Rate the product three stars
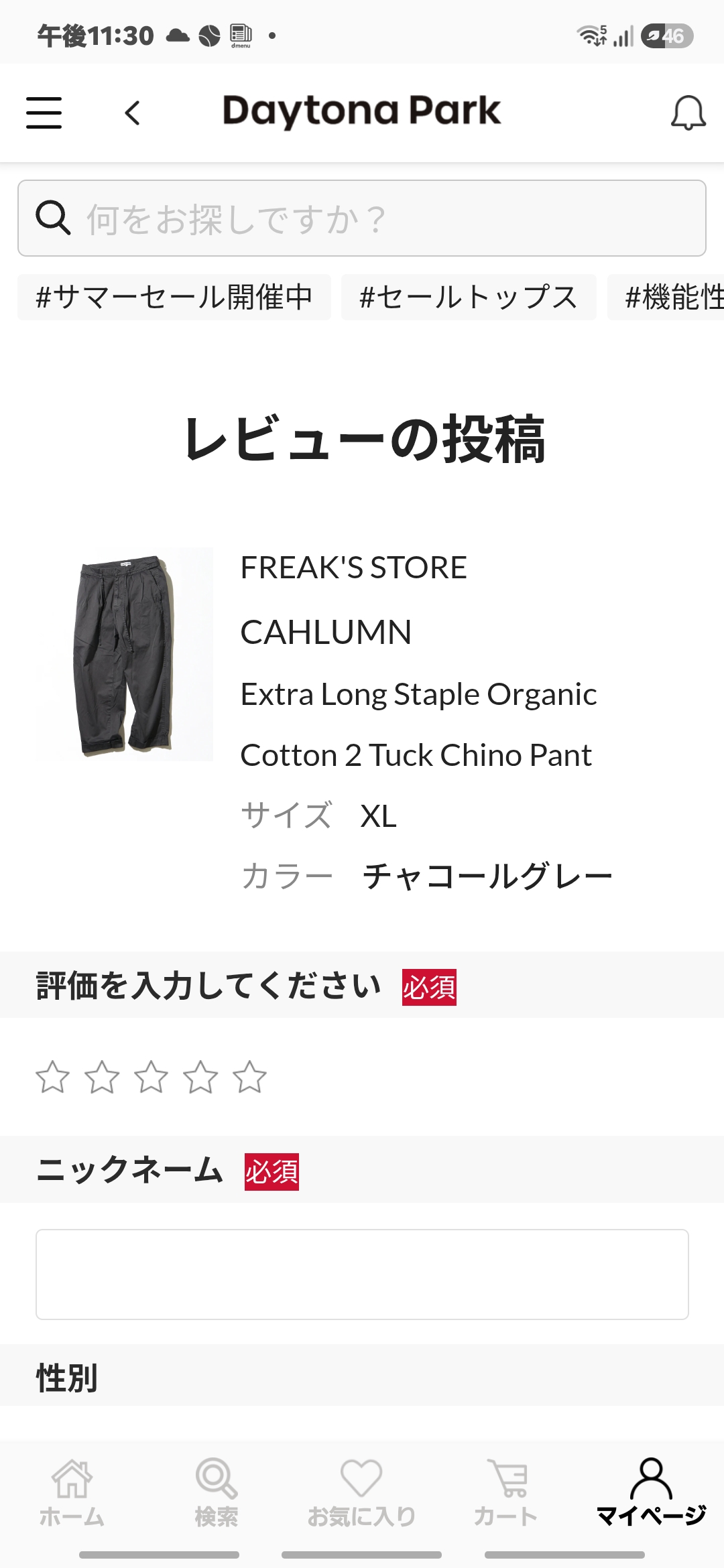Image resolution: width=724 pixels, height=1568 pixels. click(151, 1077)
